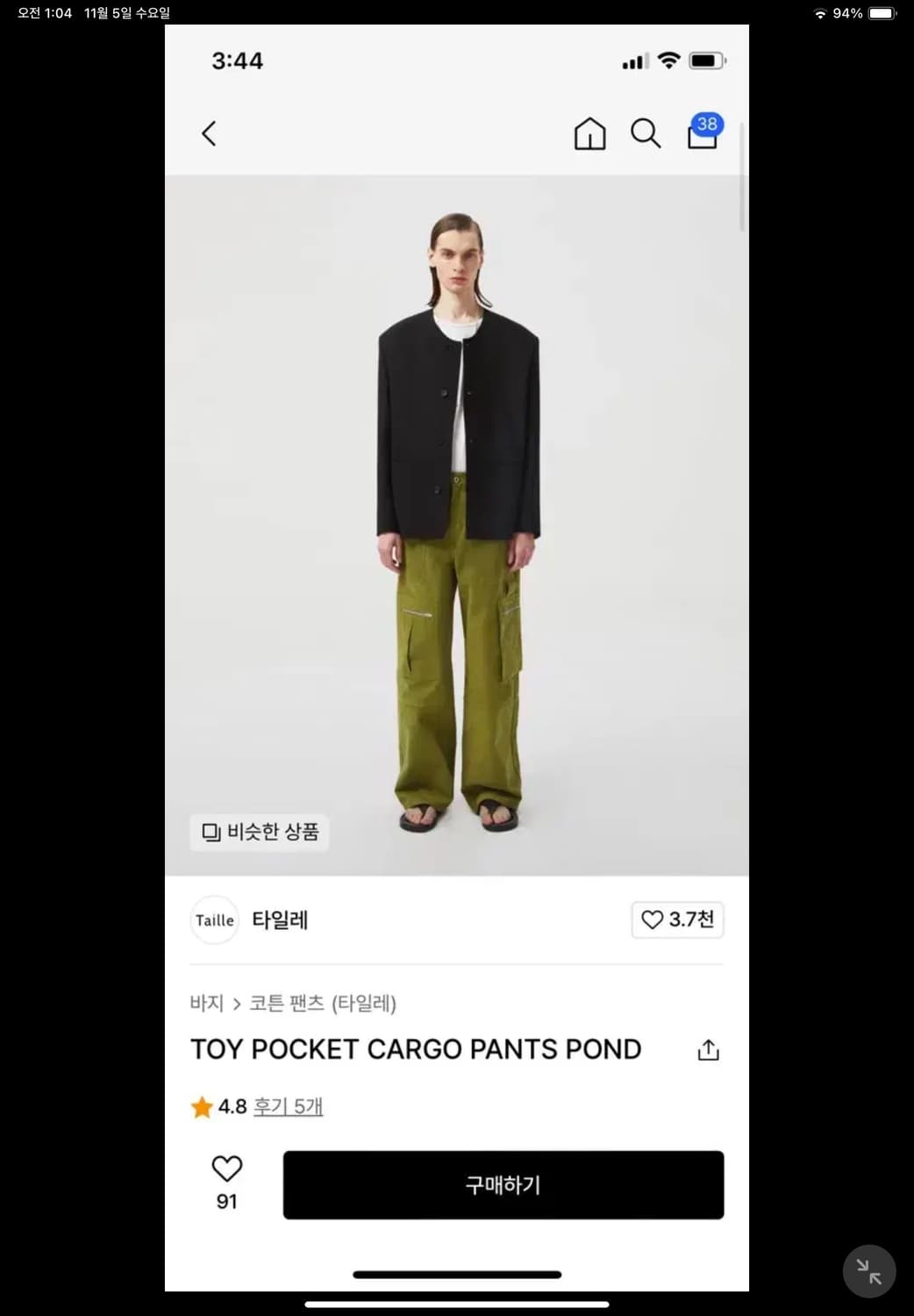Open 비슷한 상품 similar products overlay
The image size is (914, 1316).
(259, 832)
